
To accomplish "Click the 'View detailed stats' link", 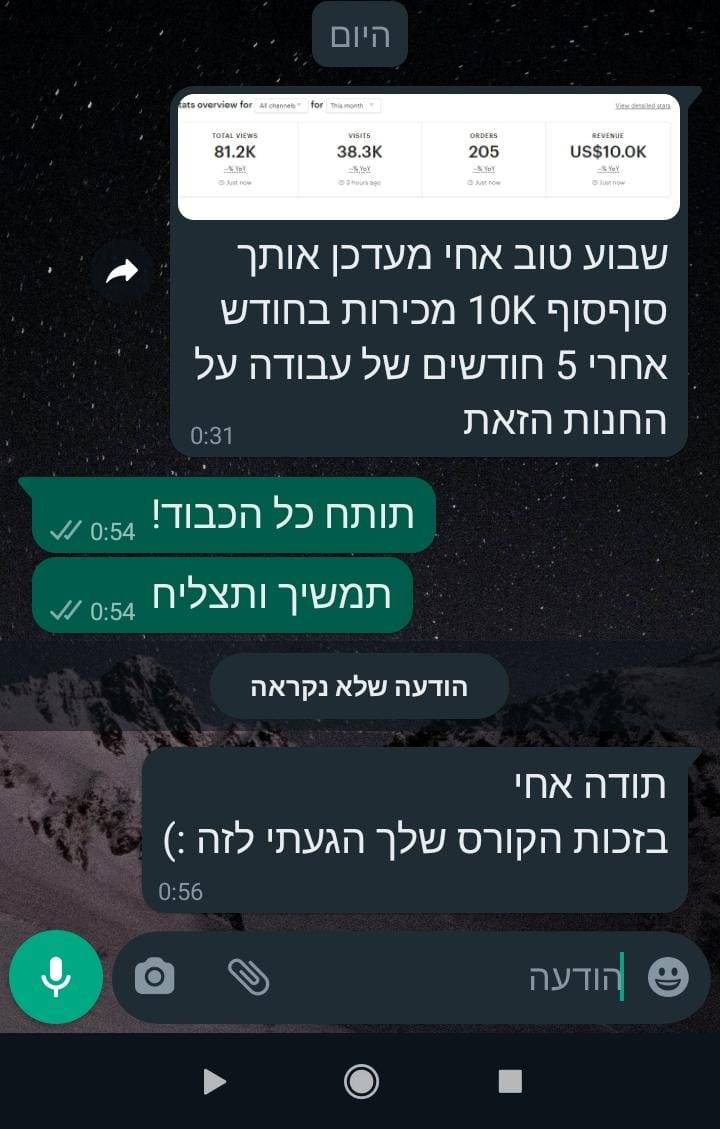I will [645, 106].
